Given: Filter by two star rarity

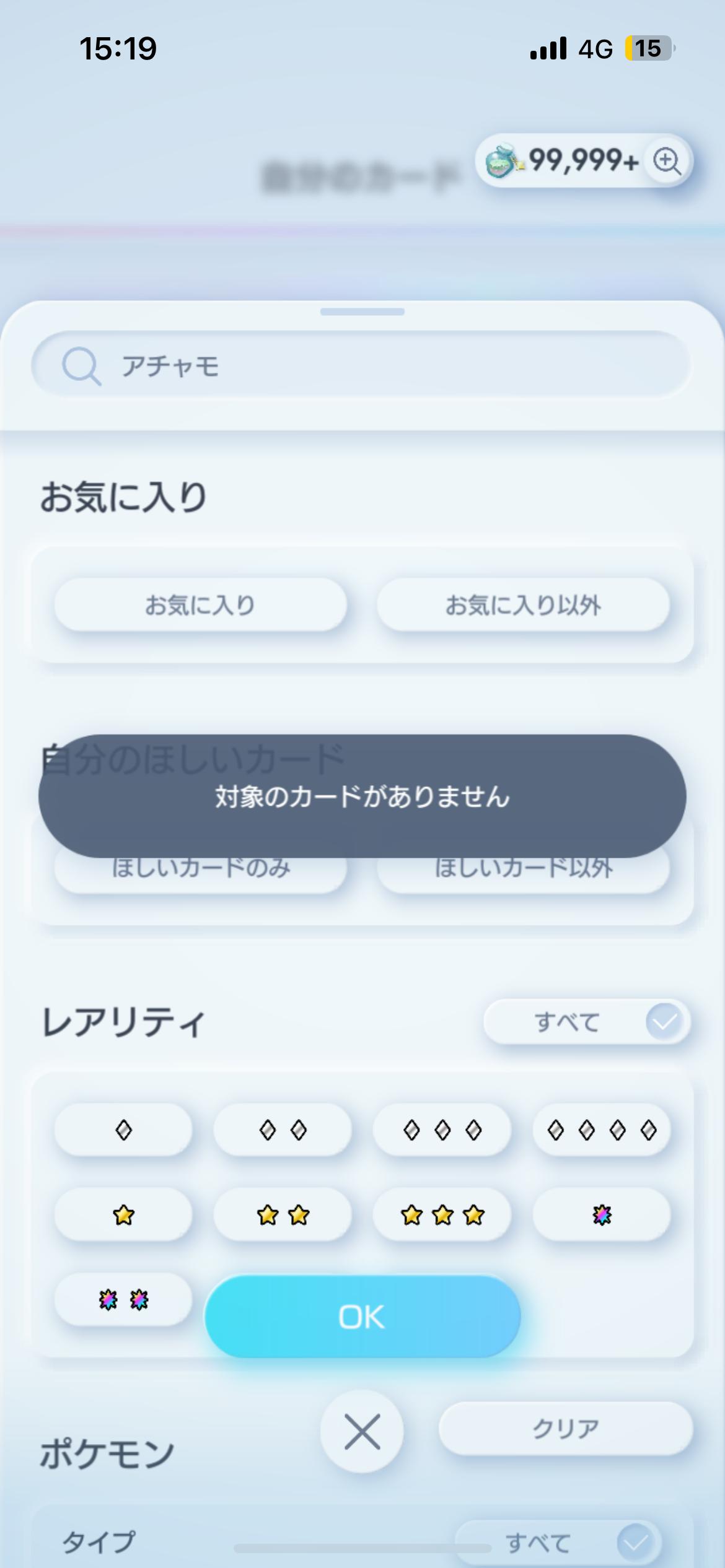Looking at the screenshot, I should pos(283,1215).
